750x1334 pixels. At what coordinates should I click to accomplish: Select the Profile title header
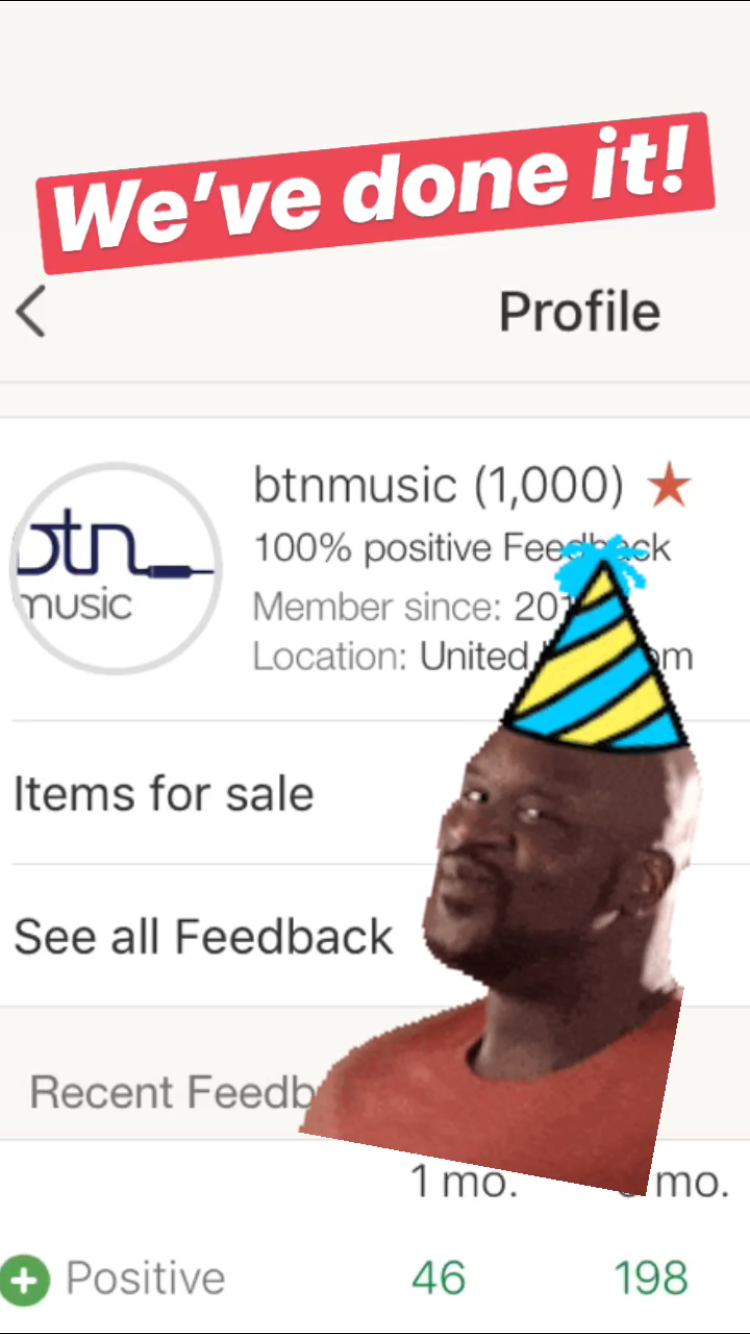click(x=579, y=311)
